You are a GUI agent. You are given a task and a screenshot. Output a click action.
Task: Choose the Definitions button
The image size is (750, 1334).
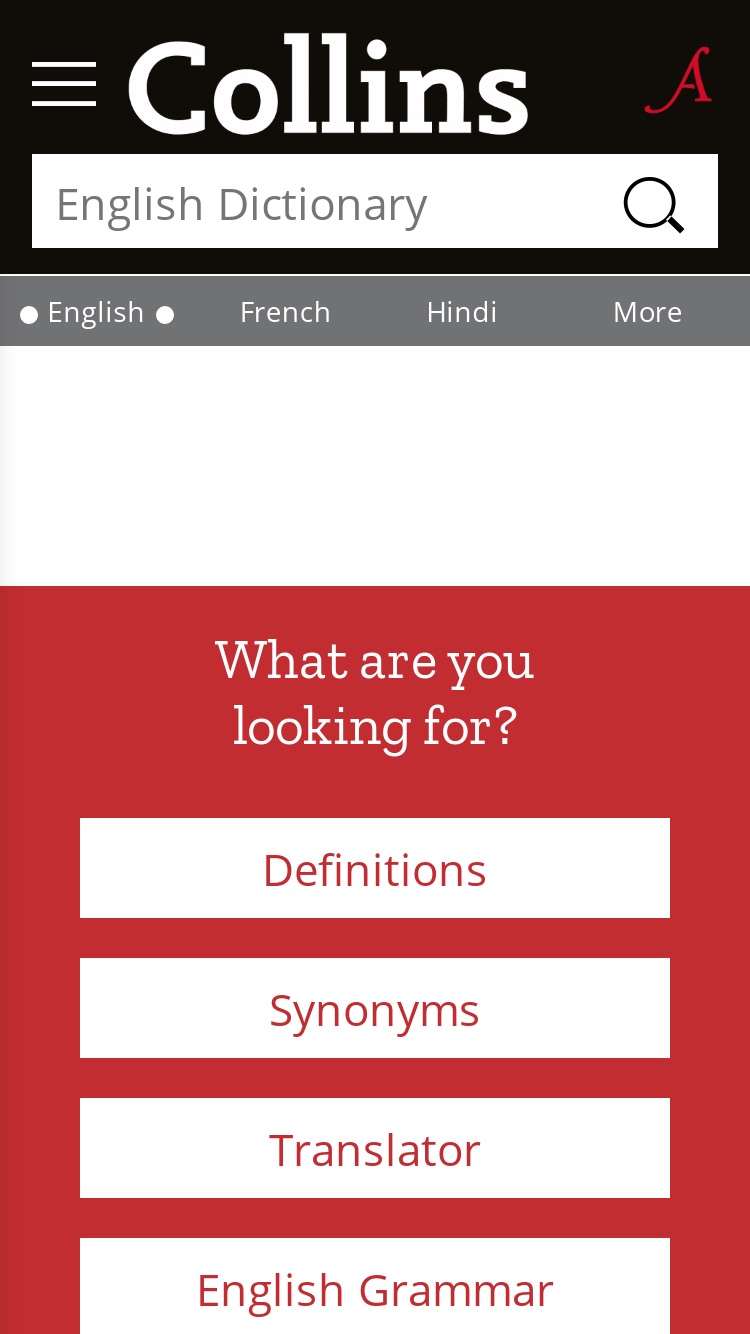click(375, 868)
